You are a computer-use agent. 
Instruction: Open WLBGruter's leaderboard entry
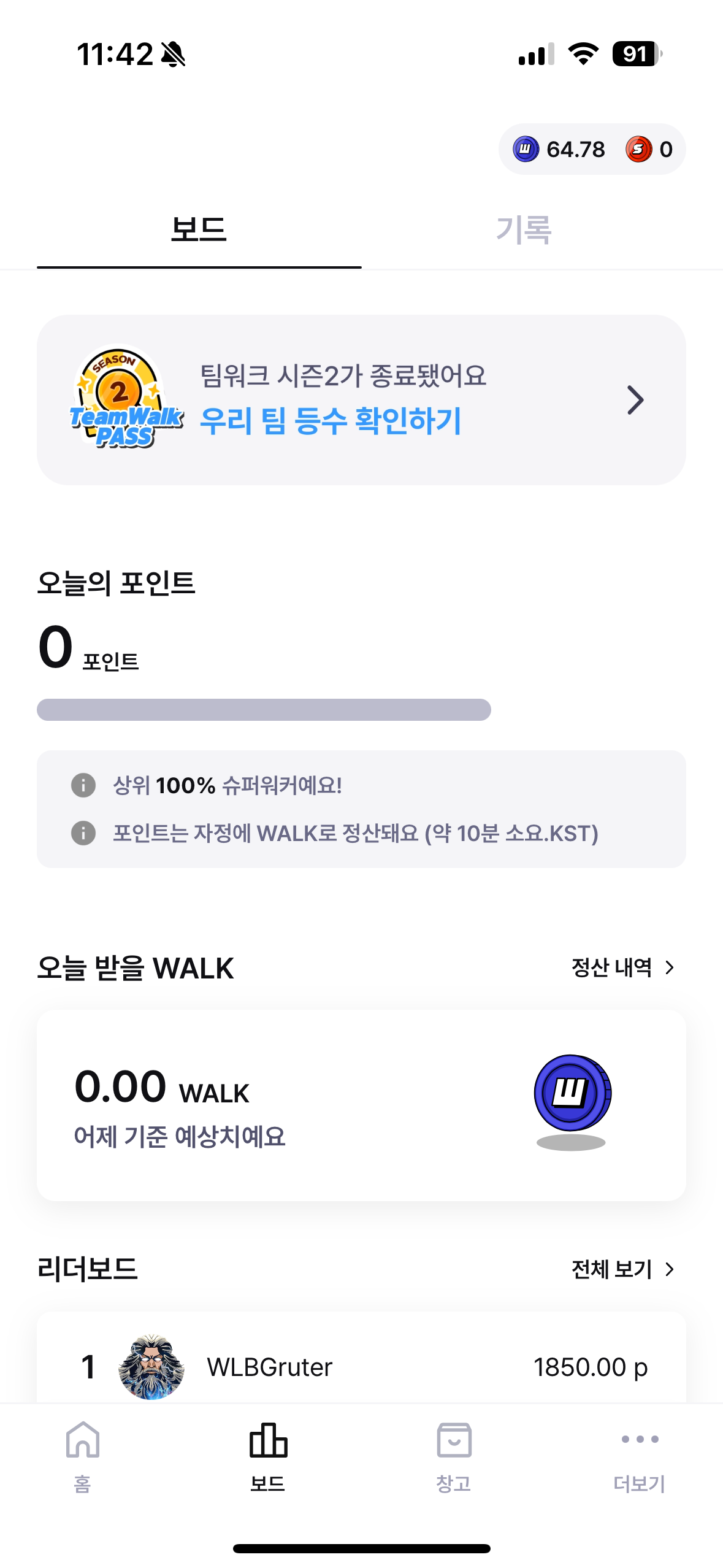click(361, 1367)
